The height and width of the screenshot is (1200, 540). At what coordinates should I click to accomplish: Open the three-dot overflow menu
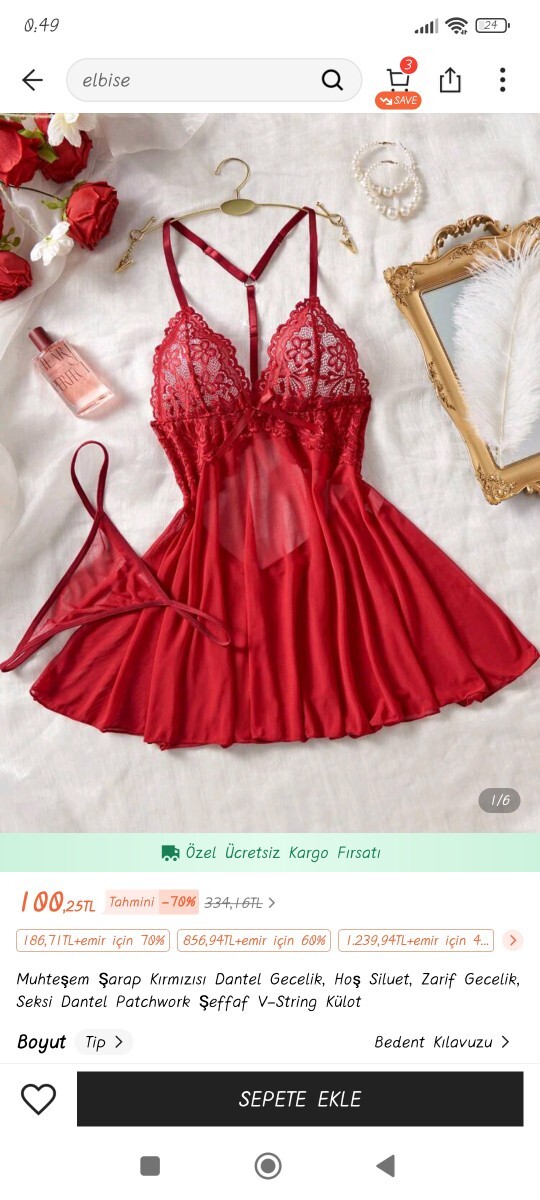coord(502,80)
